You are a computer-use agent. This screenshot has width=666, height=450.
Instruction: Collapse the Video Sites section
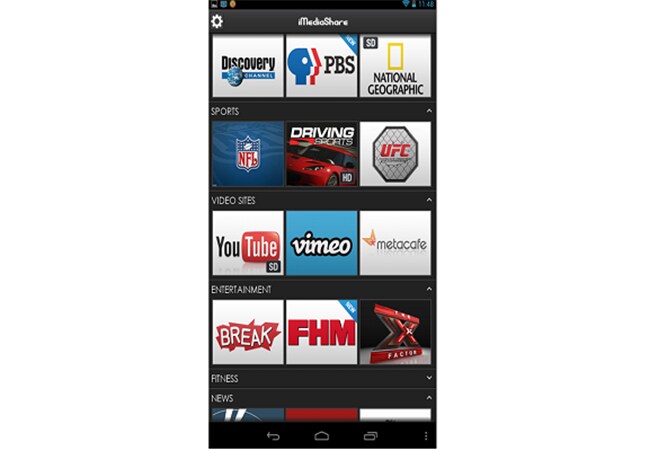point(428,200)
